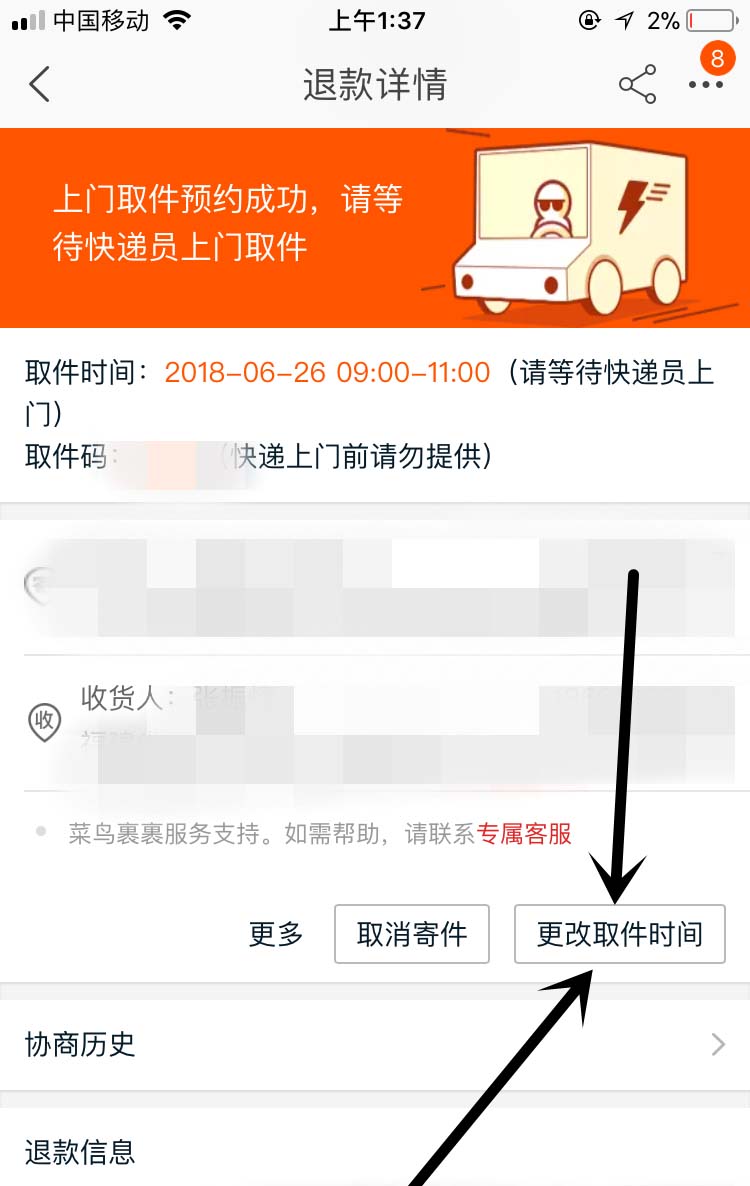Contact 专属客服 support link

point(524,834)
